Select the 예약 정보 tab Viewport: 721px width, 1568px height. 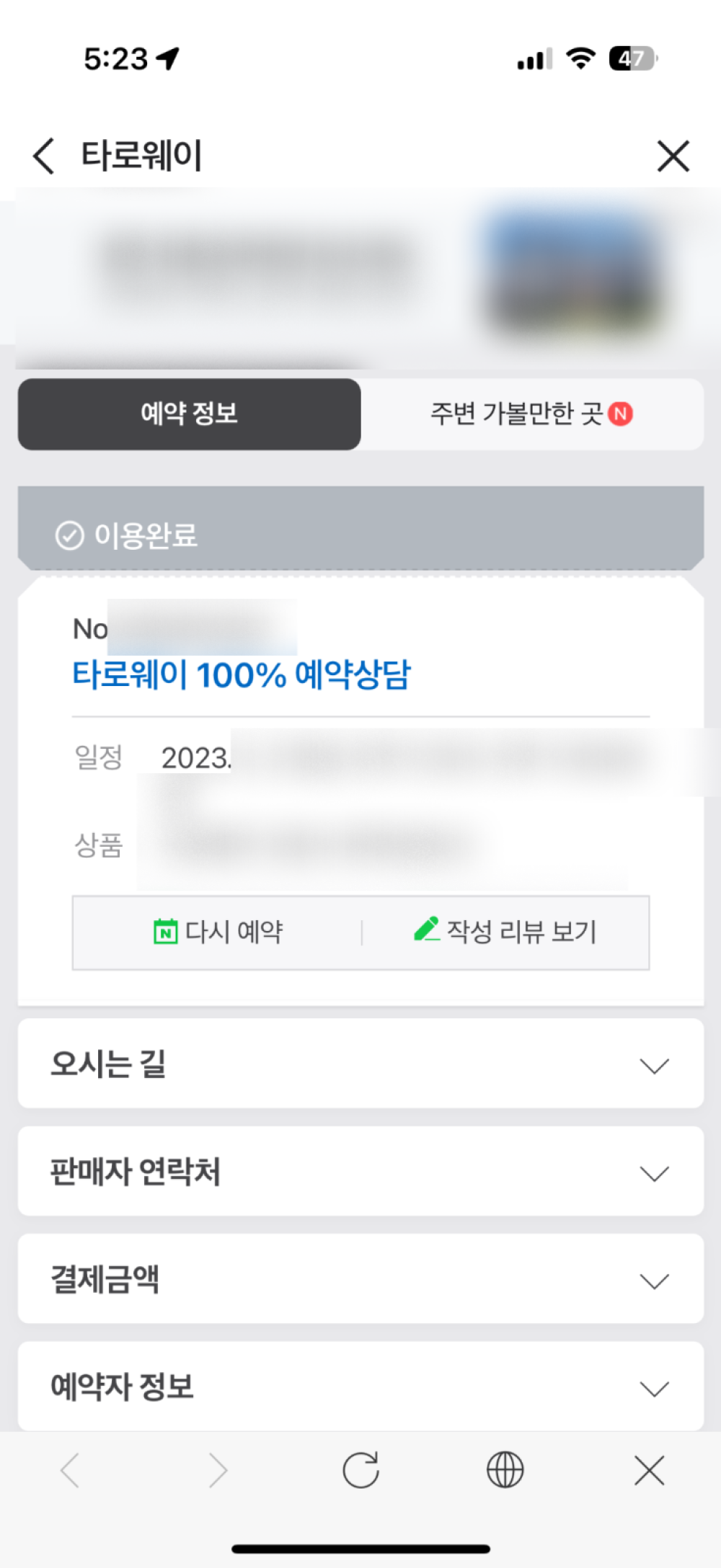click(189, 414)
